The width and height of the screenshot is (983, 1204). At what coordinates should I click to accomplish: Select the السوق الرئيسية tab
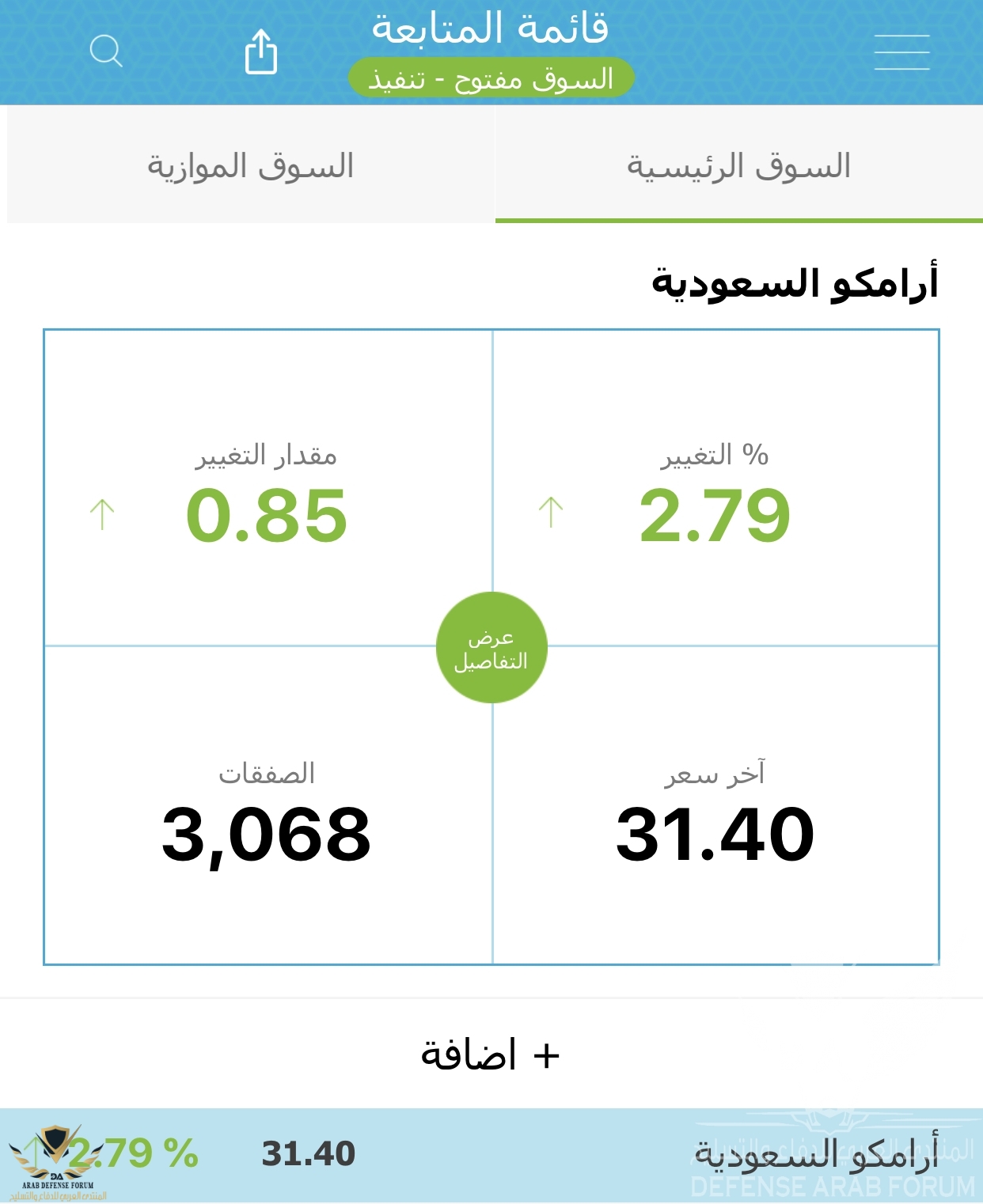tap(738, 165)
